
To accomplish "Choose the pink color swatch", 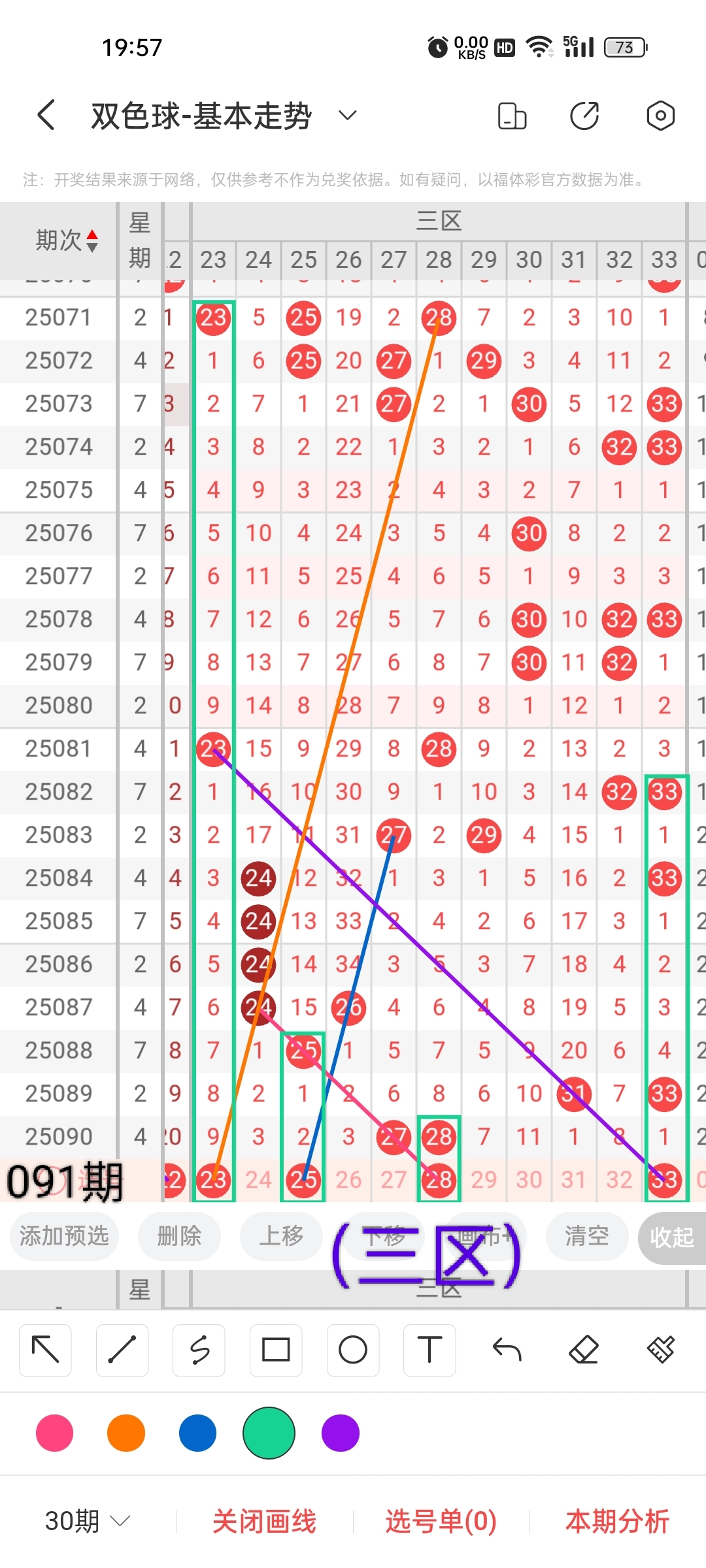I will (x=55, y=1433).
